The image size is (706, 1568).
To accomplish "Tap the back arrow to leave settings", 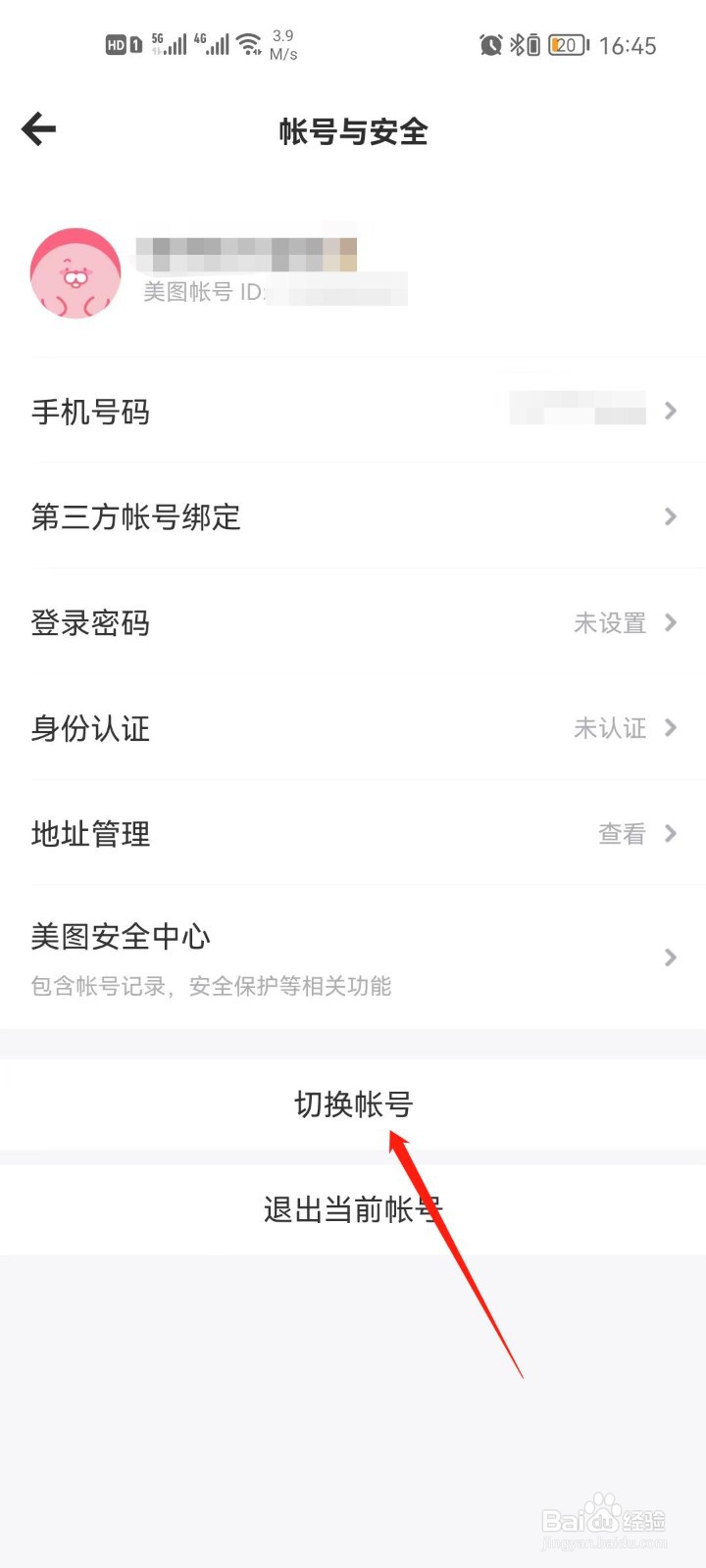I will pyautogui.click(x=37, y=128).
